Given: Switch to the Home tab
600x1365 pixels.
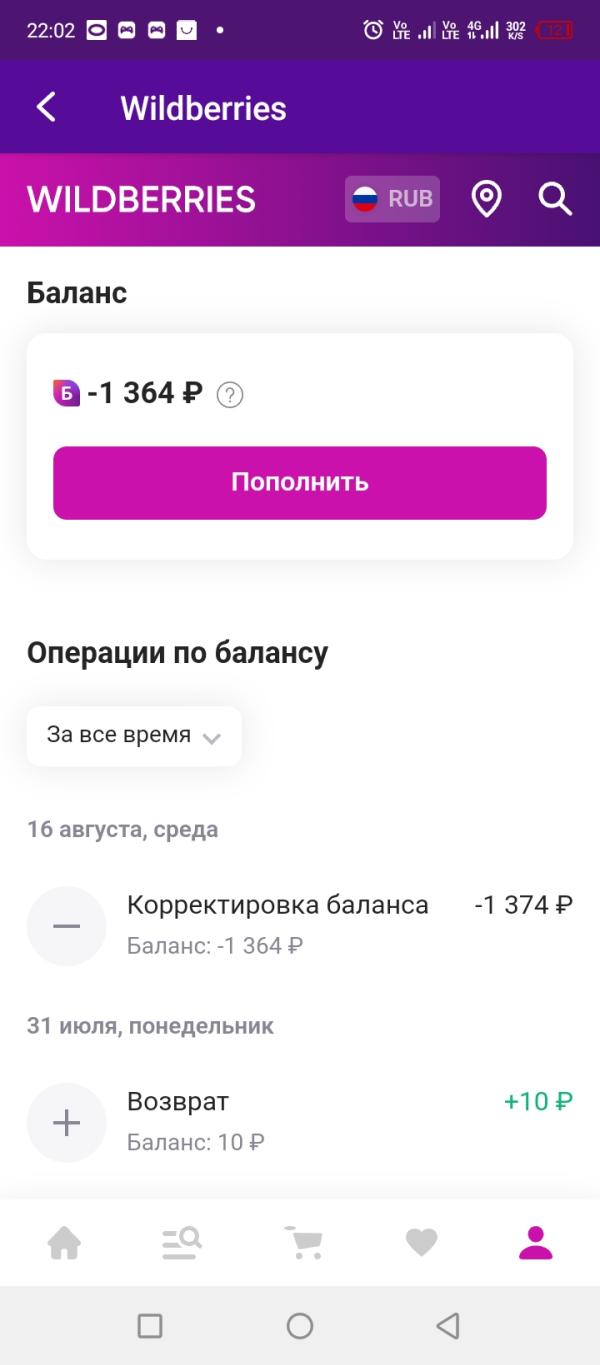Looking at the screenshot, I should coord(65,1243).
